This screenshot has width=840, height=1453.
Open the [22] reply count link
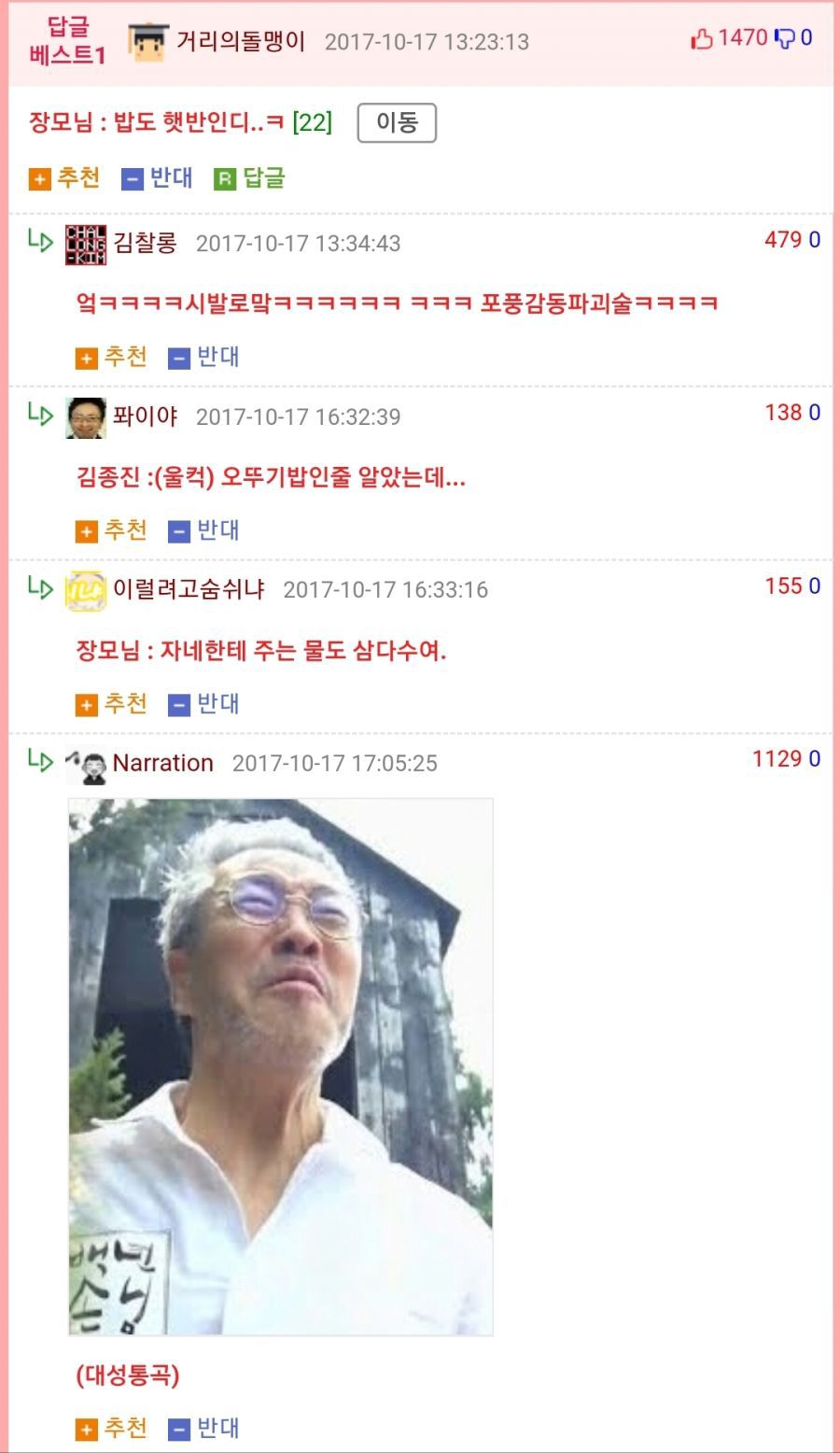coord(311,120)
